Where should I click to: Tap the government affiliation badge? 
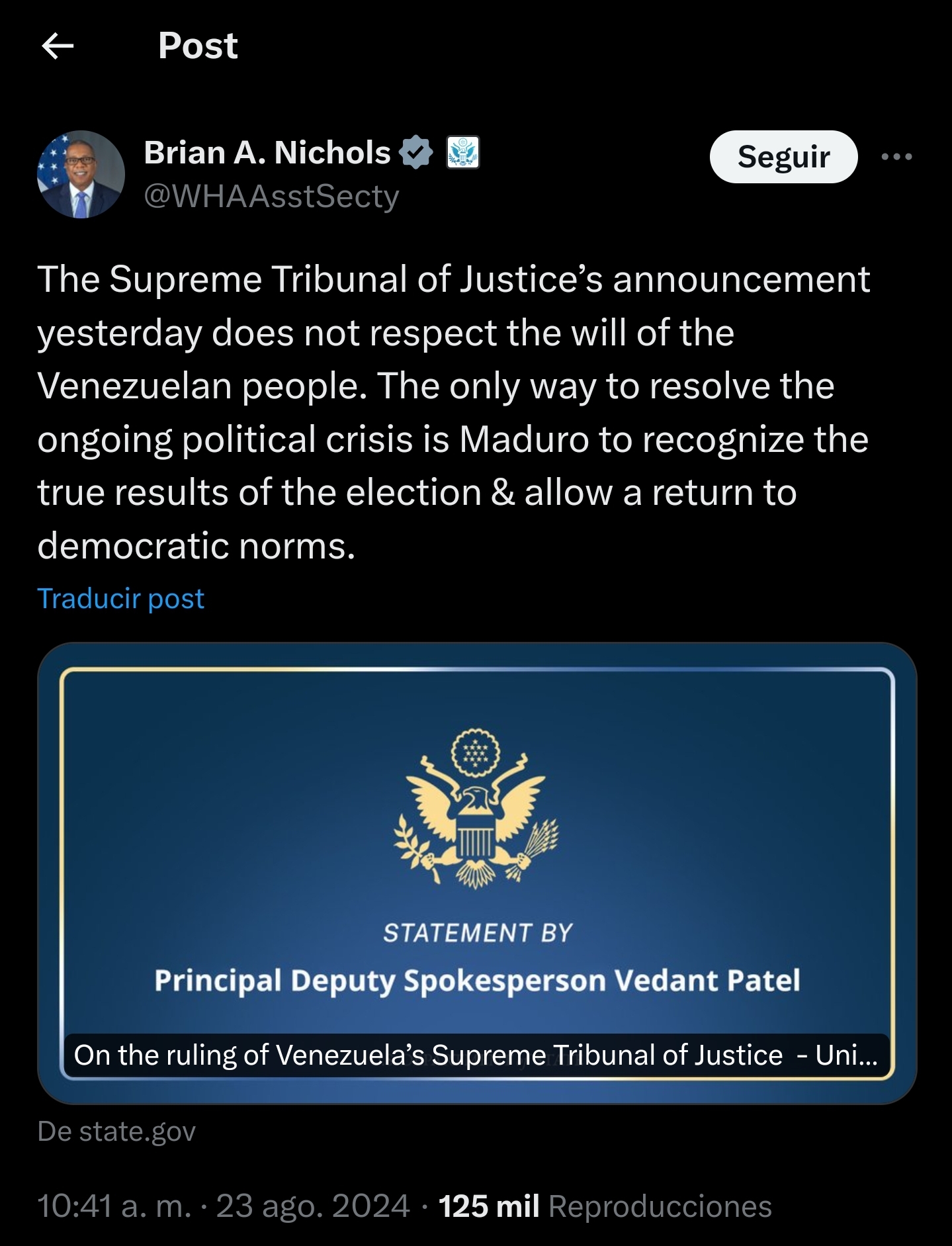click(462, 153)
